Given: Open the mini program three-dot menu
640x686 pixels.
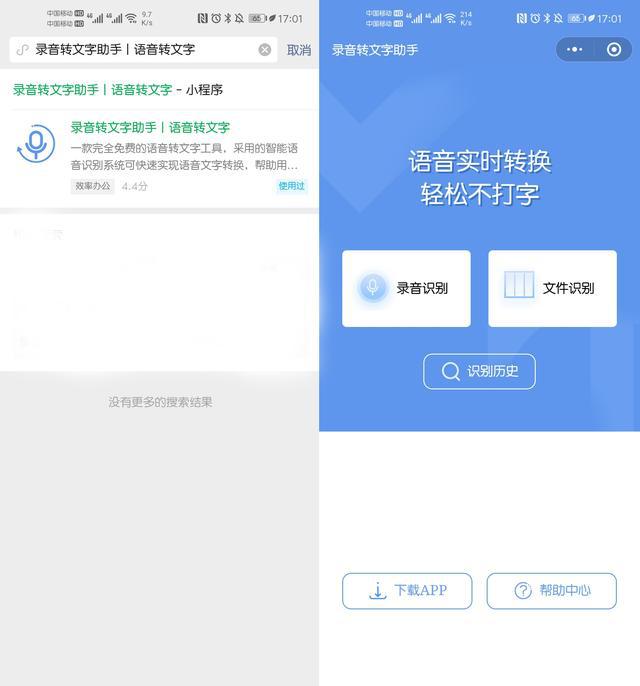Looking at the screenshot, I should [575, 49].
